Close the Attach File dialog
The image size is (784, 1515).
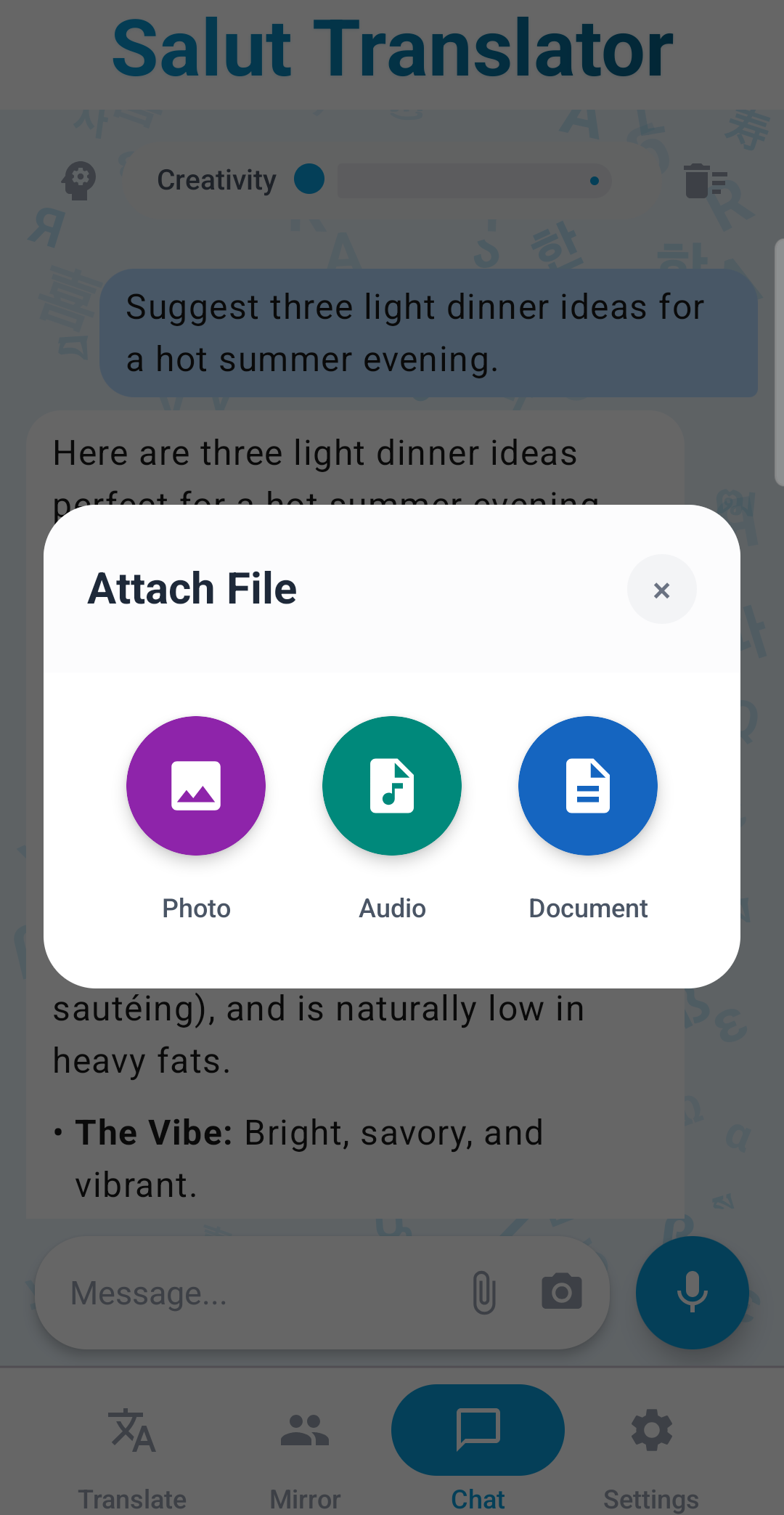pyautogui.click(x=661, y=590)
